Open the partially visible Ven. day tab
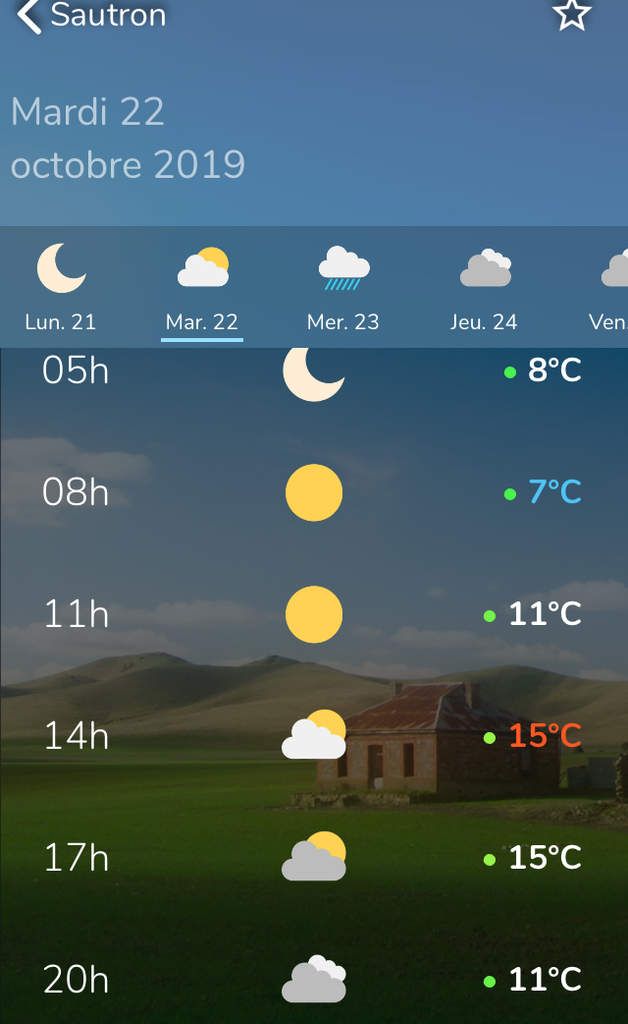The width and height of the screenshot is (628, 1024). pyautogui.click(x=610, y=287)
